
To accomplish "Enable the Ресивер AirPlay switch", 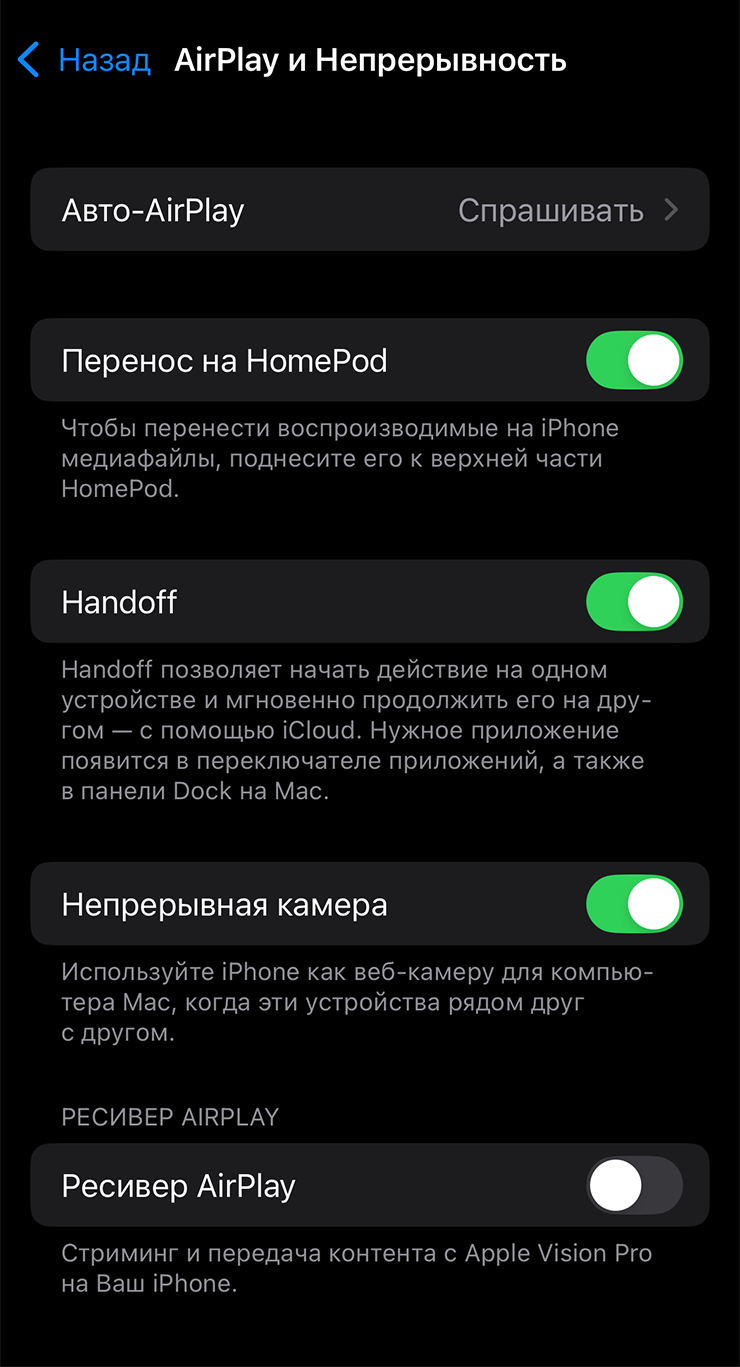I will coord(634,1186).
